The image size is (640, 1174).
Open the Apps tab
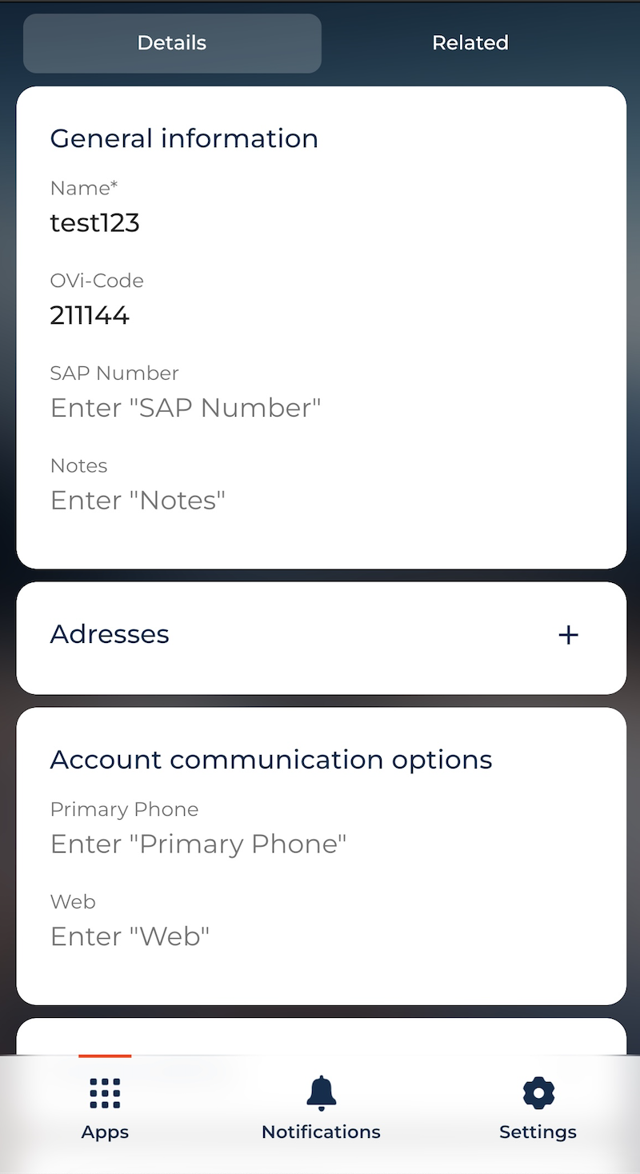(x=105, y=1108)
